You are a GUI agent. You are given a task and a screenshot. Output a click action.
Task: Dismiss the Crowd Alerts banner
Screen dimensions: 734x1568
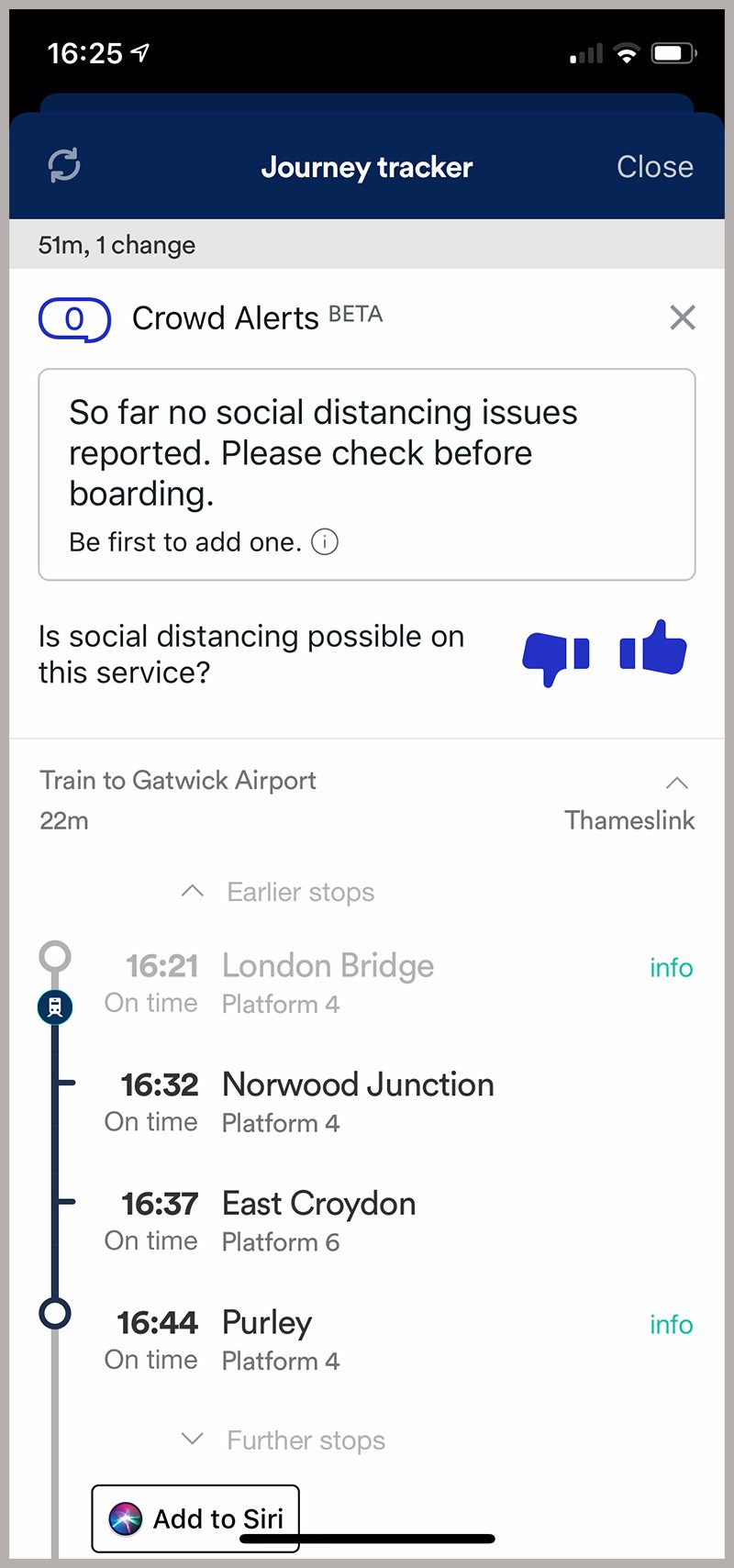coord(683,317)
